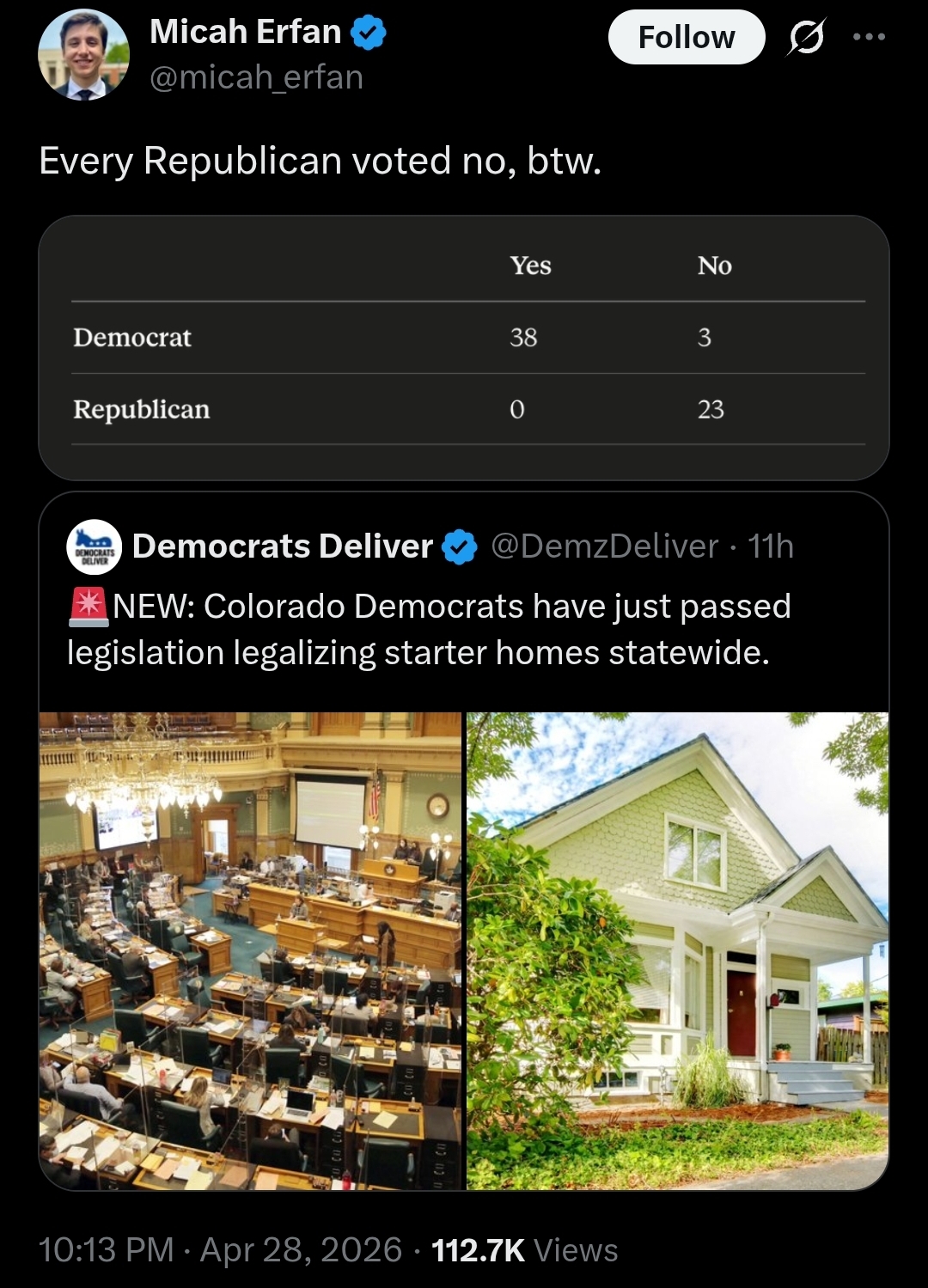Follow Micah Erfan
Image resolution: width=928 pixels, height=1288 pixels.
(x=686, y=38)
